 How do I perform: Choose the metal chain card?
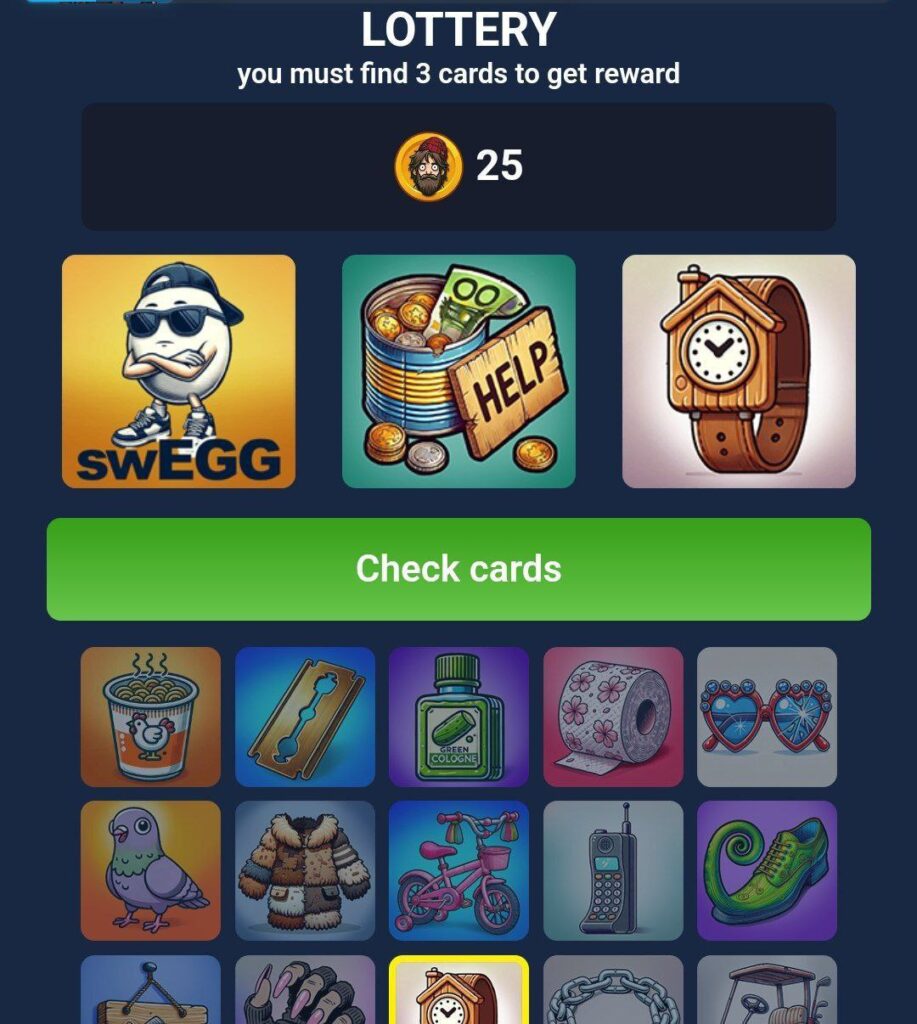[x=613, y=992]
